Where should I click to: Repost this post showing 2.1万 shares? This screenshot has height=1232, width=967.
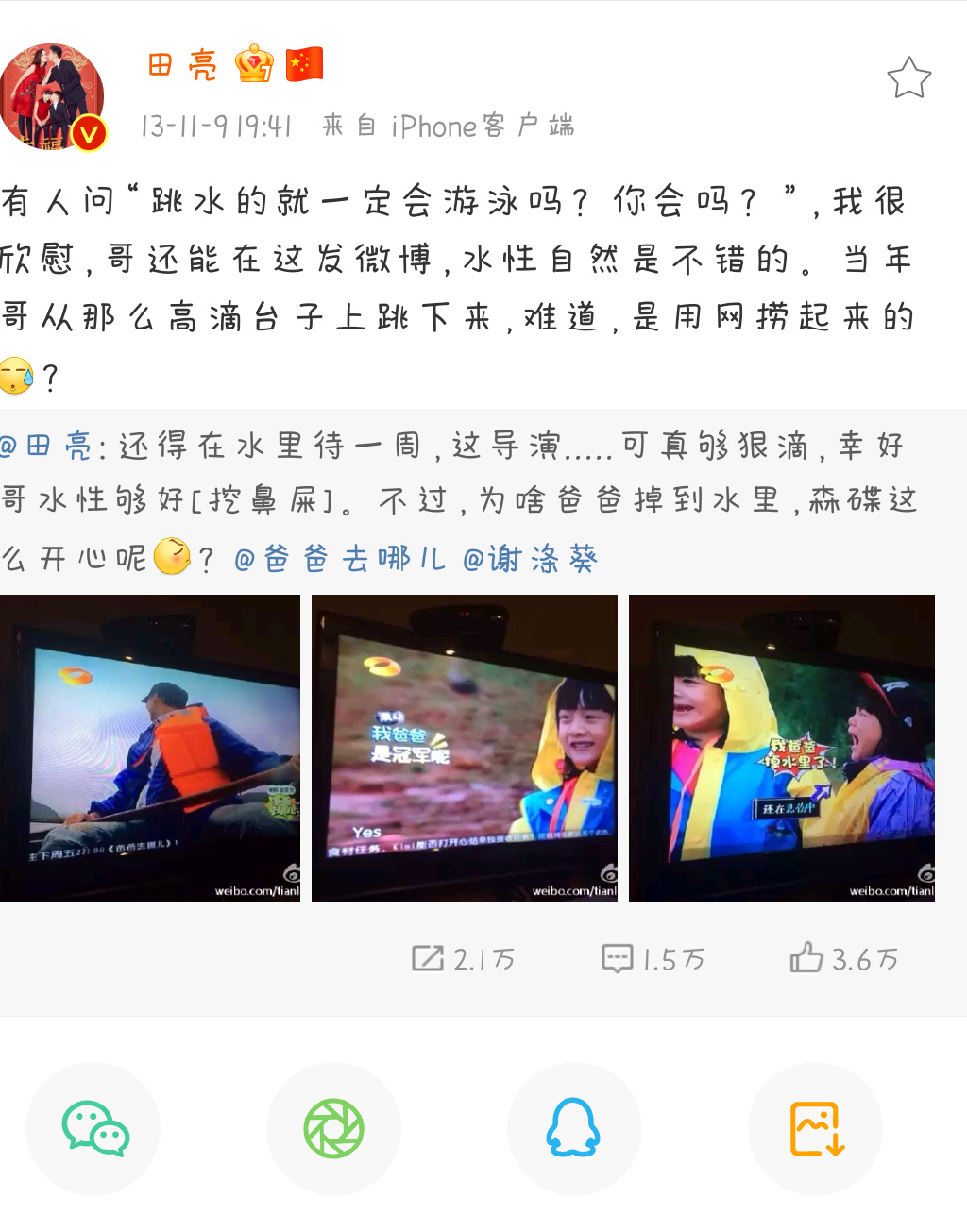tap(463, 959)
